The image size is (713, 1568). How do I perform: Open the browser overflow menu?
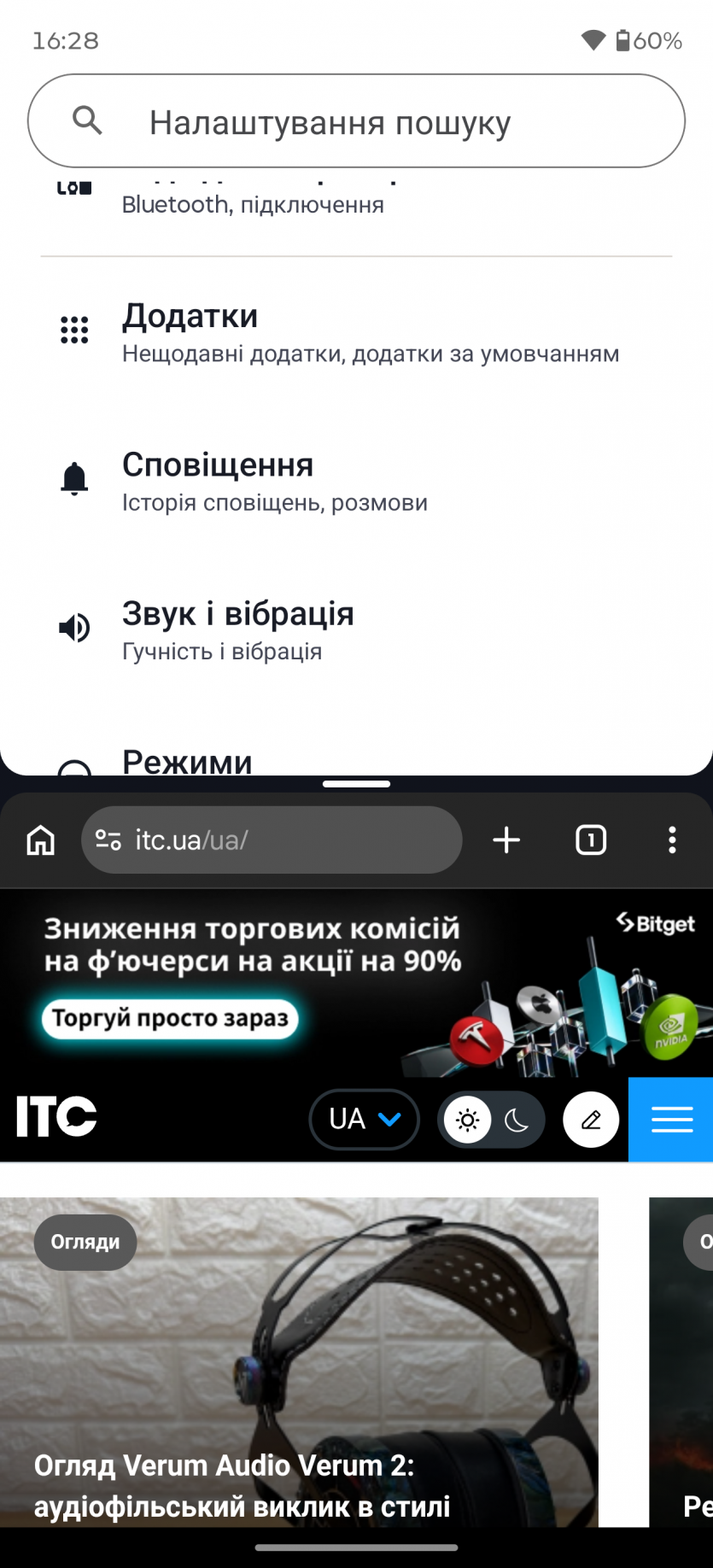click(672, 840)
